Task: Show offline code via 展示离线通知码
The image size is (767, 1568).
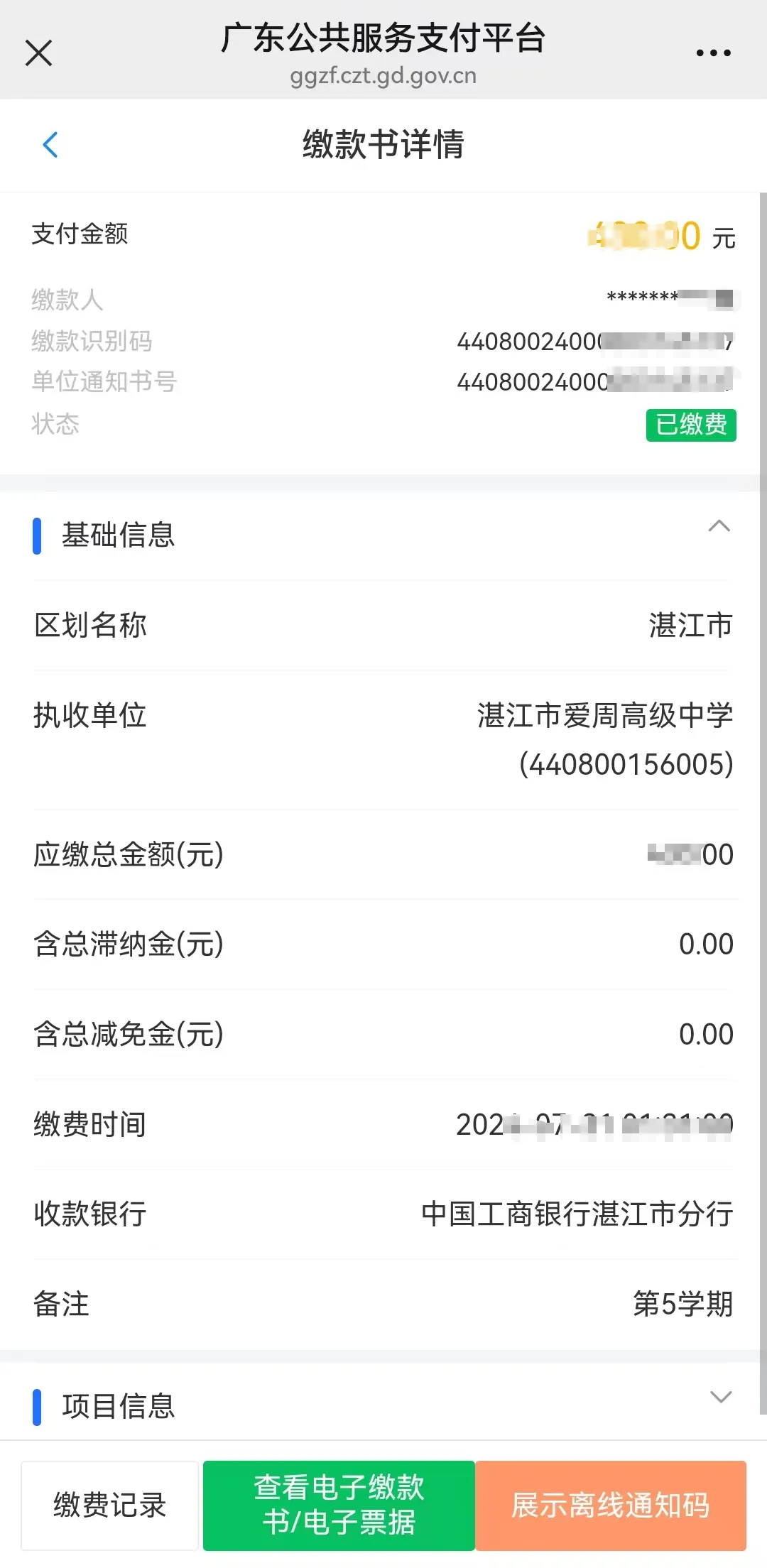Action: [x=611, y=1506]
